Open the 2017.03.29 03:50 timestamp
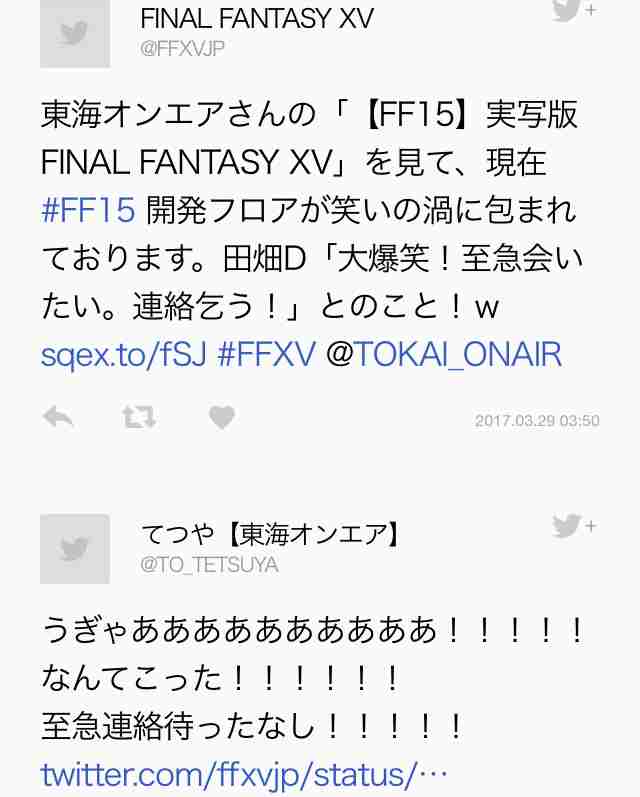This screenshot has height=797, width=640. [x=537, y=421]
